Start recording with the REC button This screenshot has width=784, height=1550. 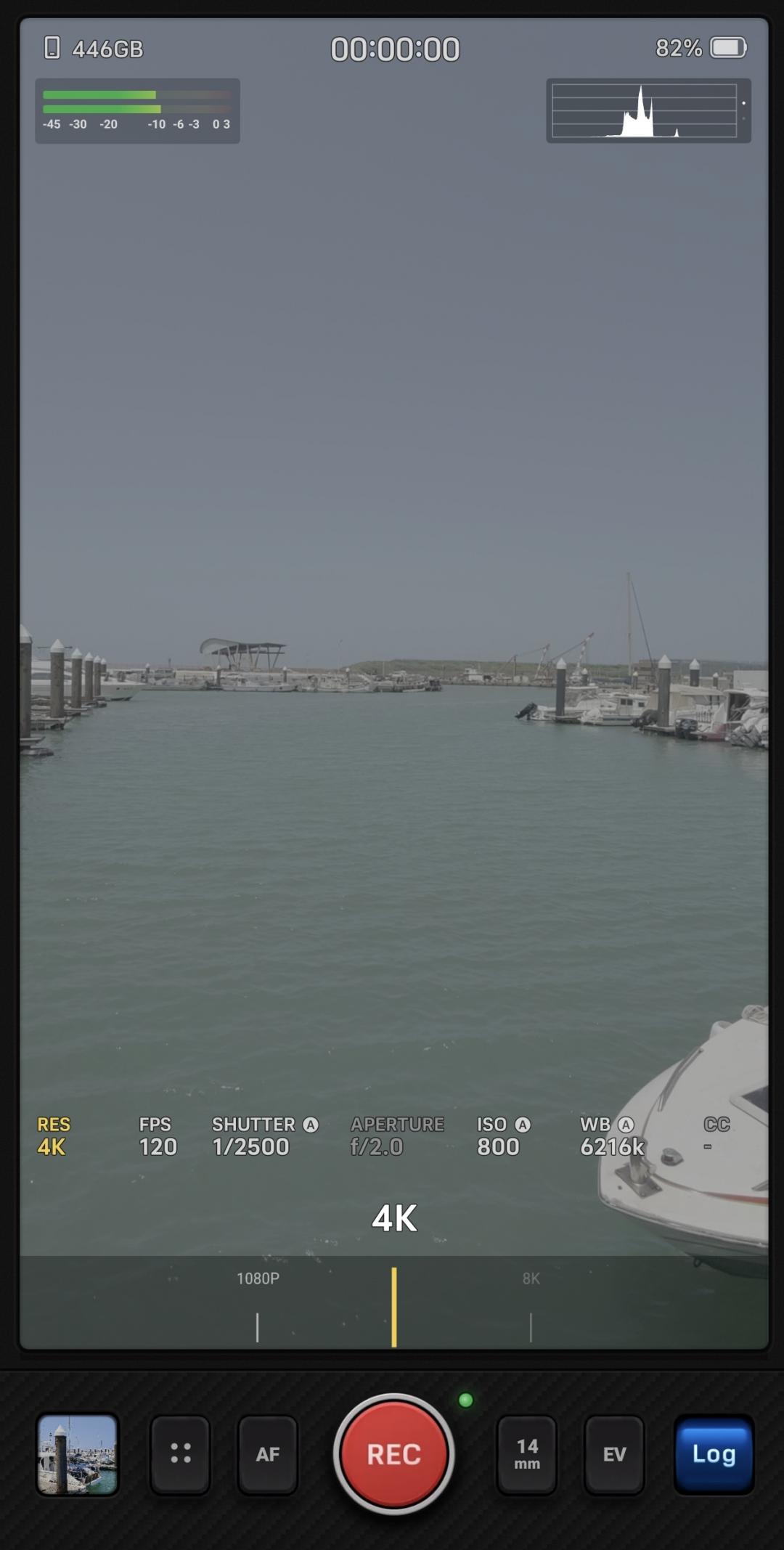393,1453
